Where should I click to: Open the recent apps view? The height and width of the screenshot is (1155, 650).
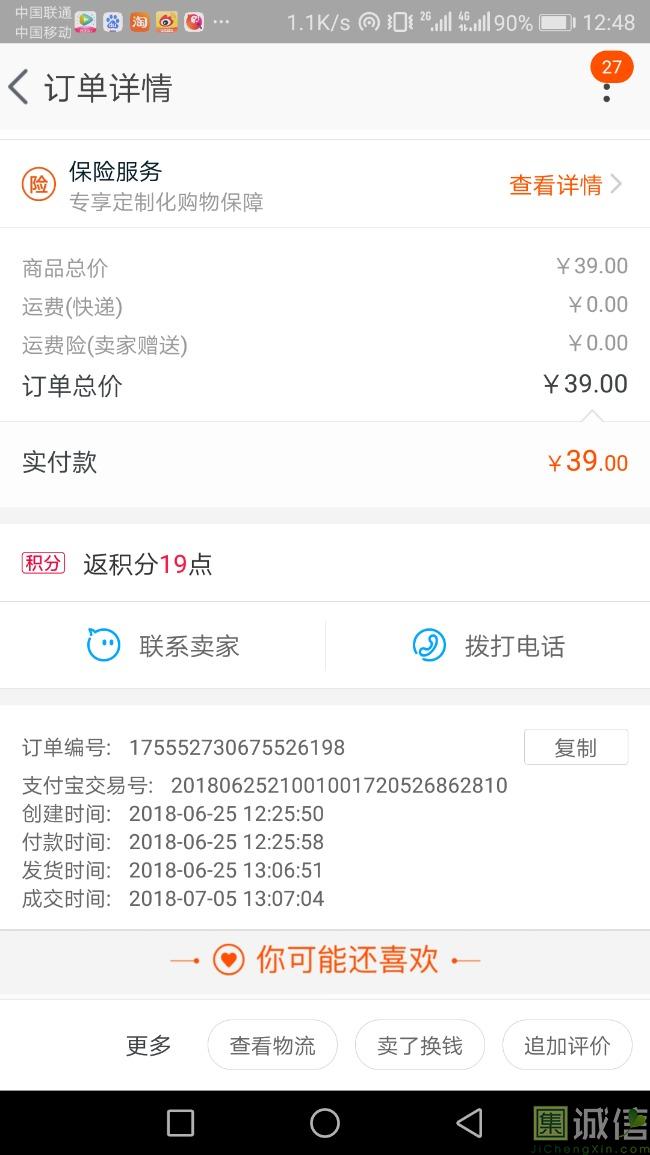click(180, 1123)
